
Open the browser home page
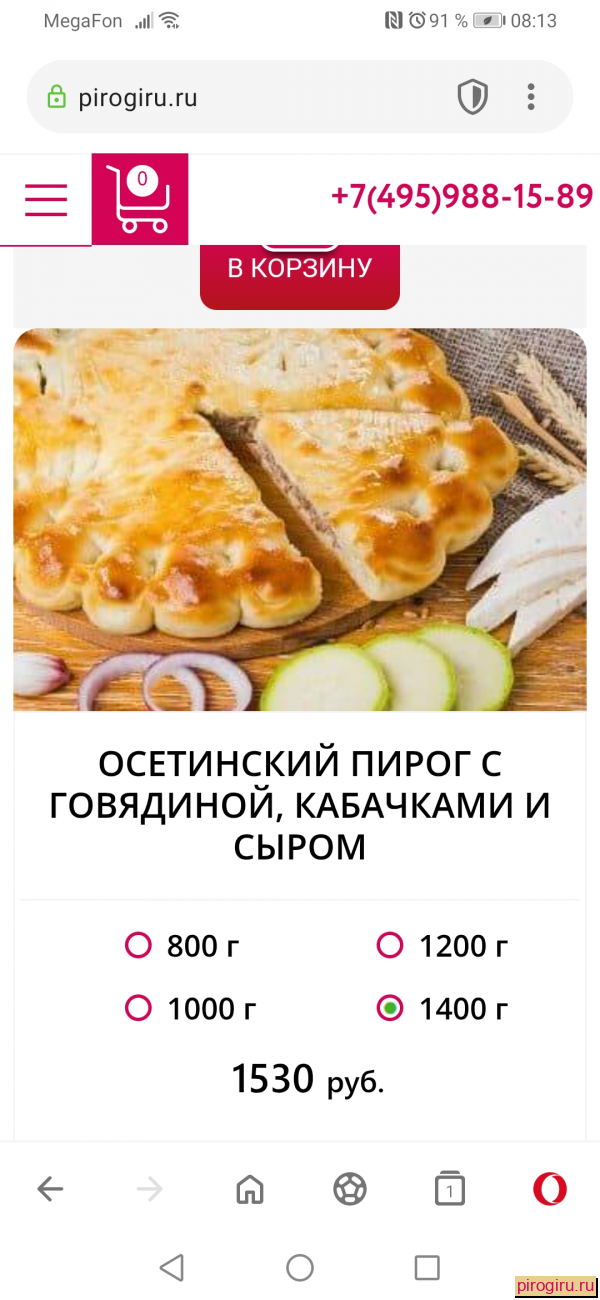coord(250,1189)
